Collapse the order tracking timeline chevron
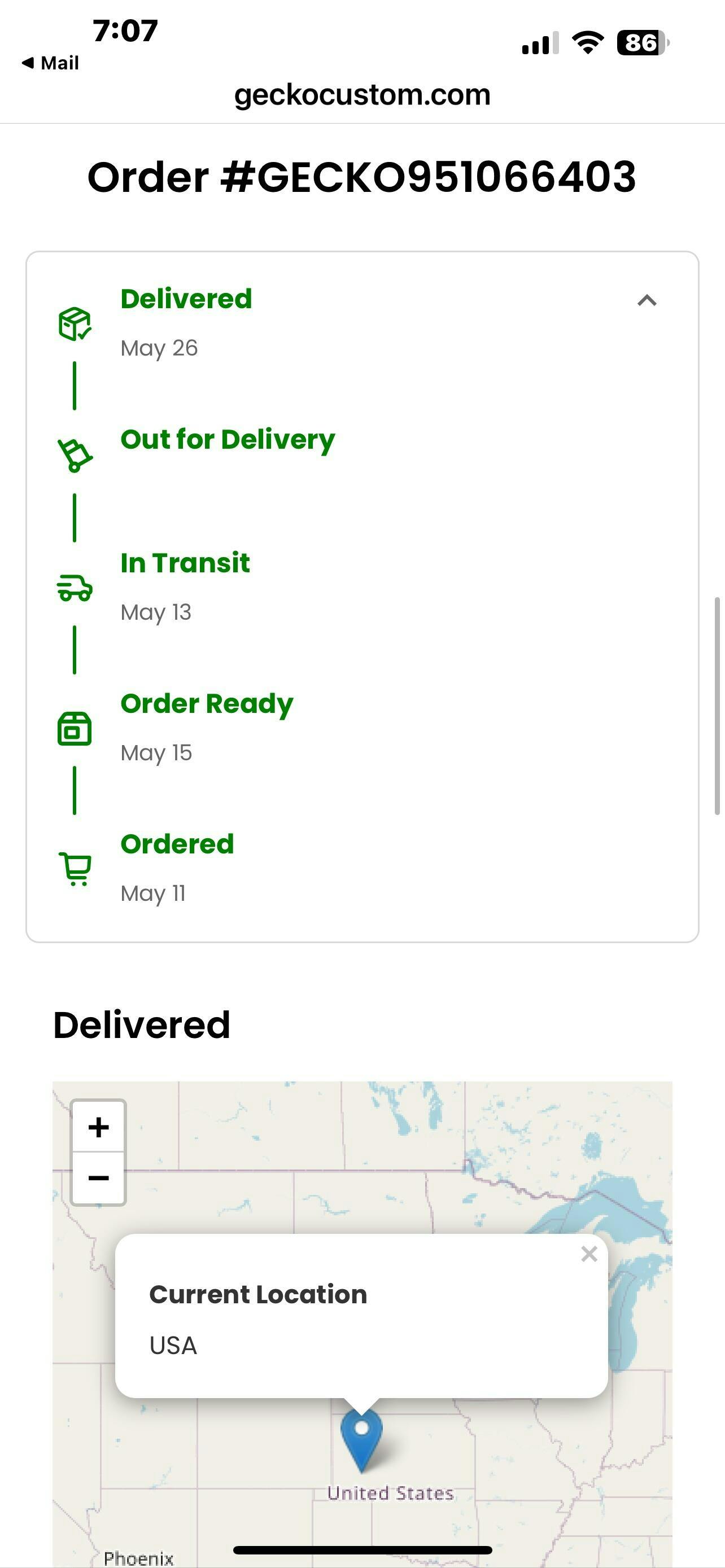725x1568 pixels. [x=647, y=300]
